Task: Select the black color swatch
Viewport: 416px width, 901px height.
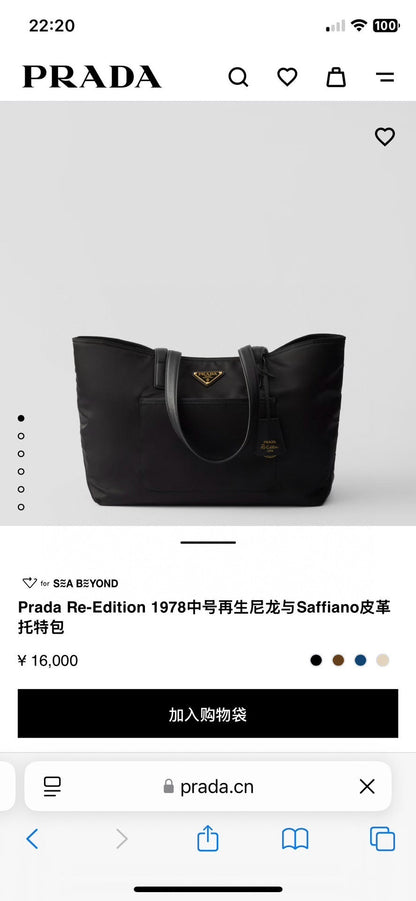Action: pos(316,660)
